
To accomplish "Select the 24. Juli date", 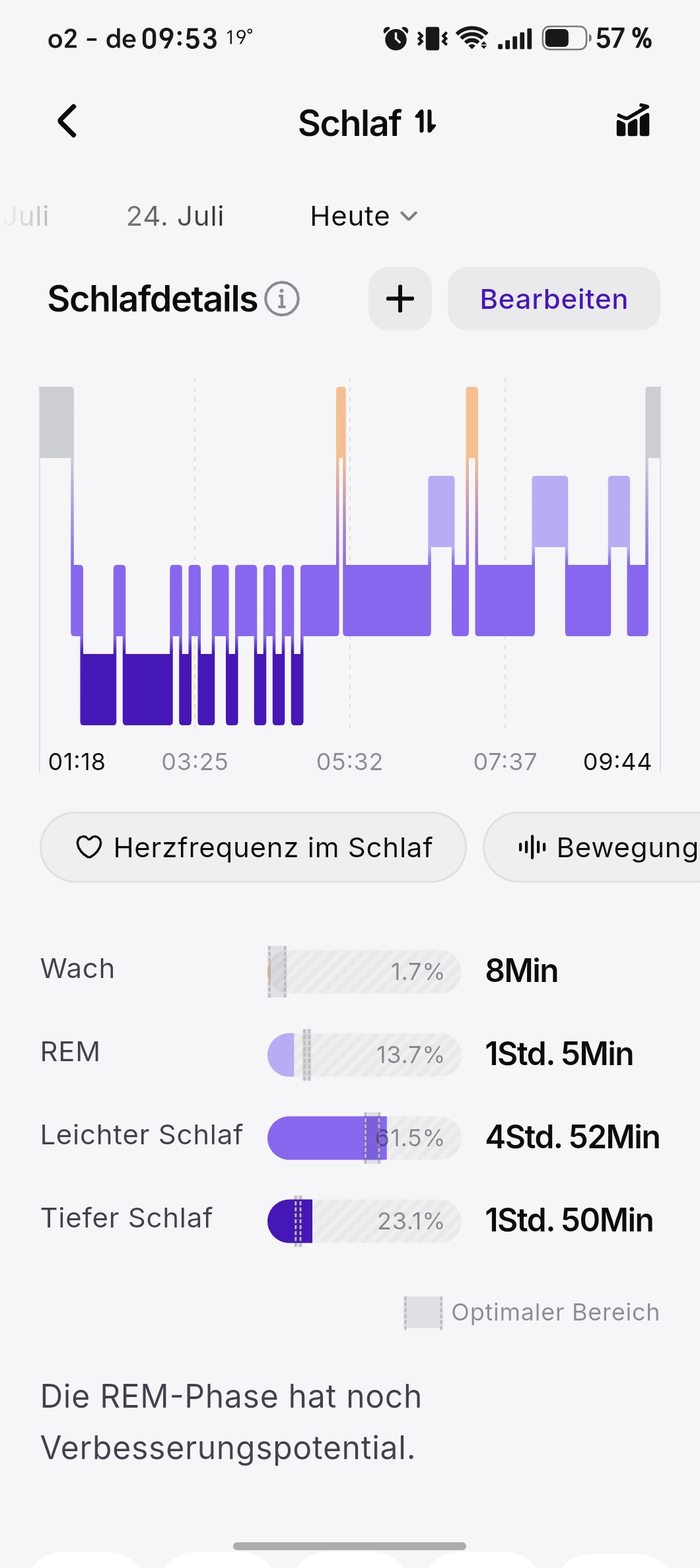I will (x=175, y=216).
